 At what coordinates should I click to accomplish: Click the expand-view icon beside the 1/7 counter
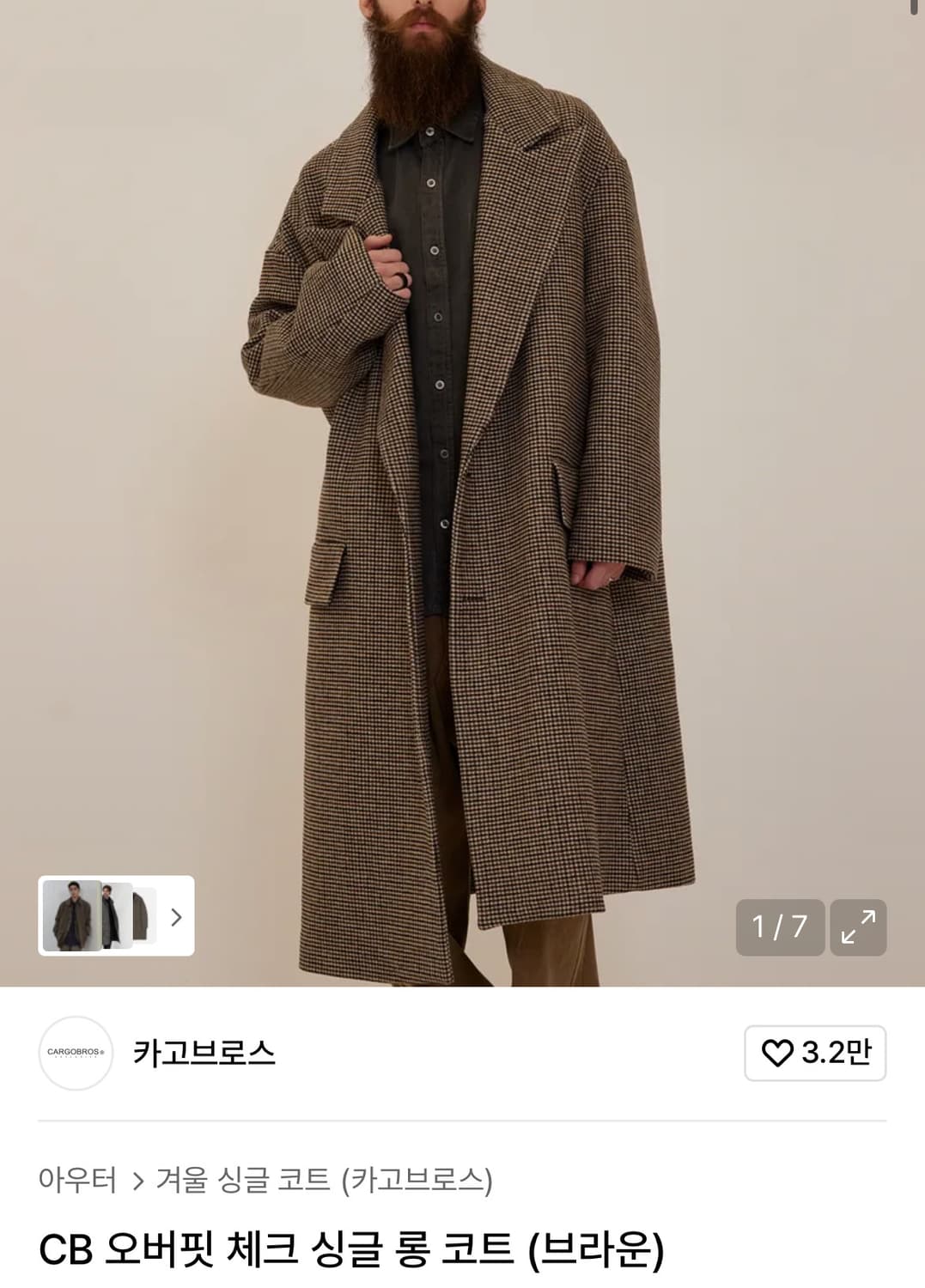tap(857, 928)
